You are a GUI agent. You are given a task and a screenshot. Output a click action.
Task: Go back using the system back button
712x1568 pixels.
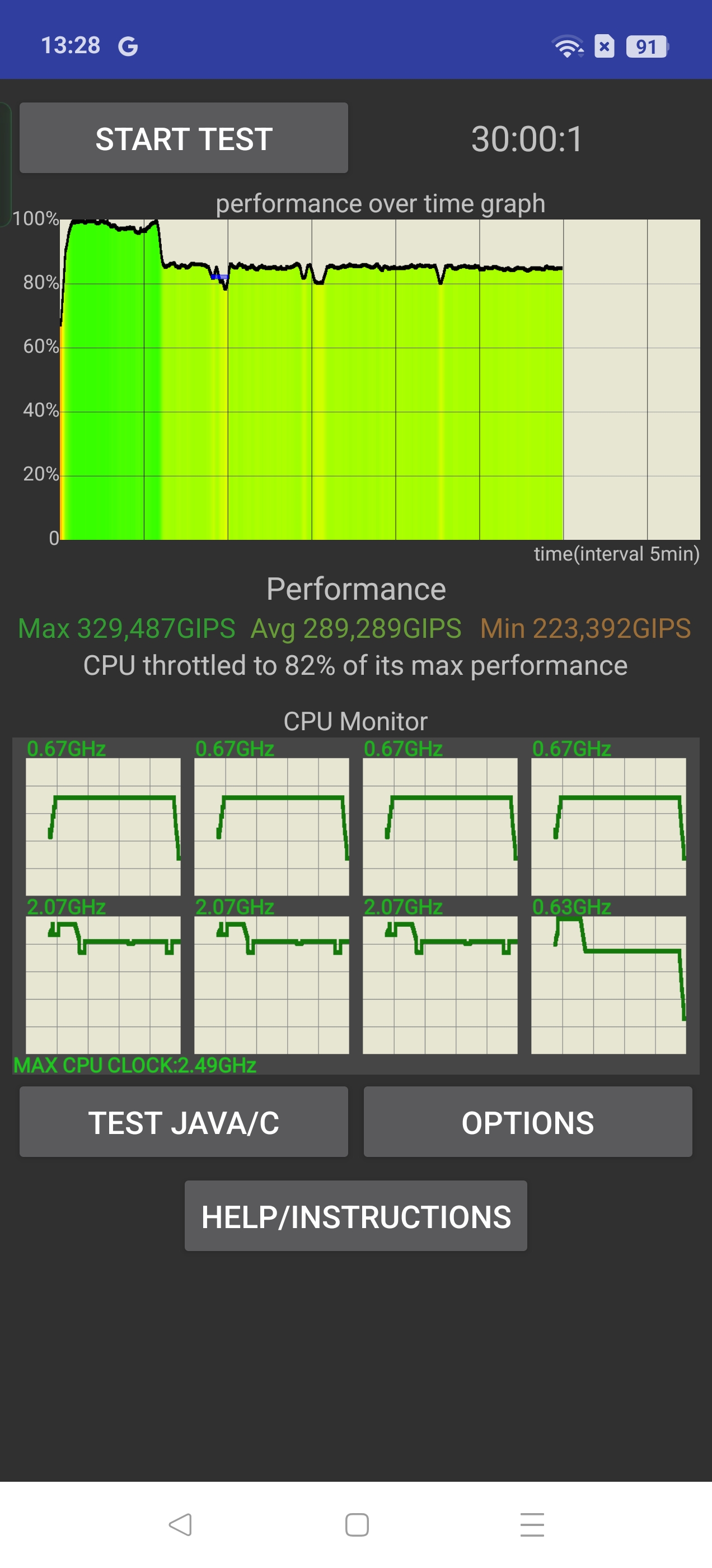point(180,1524)
